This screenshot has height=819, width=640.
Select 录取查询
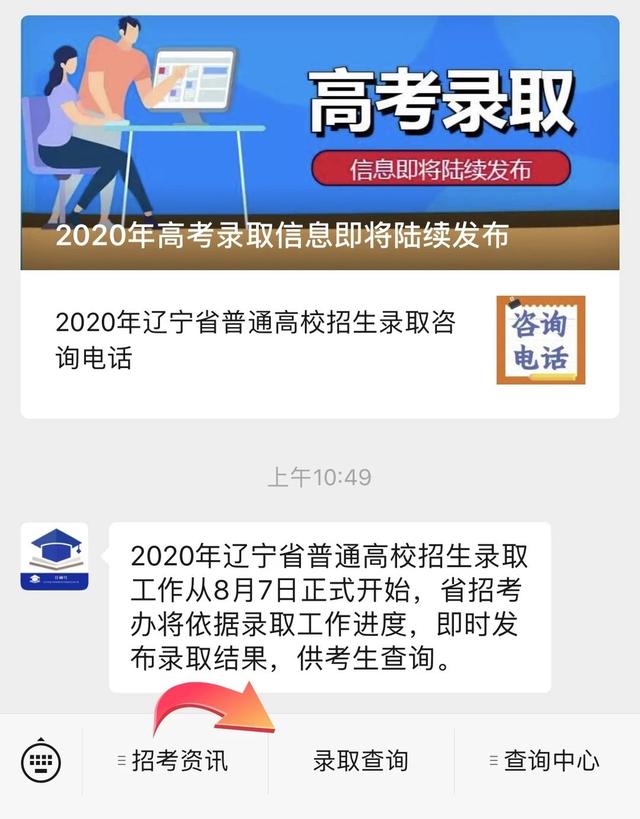pyautogui.click(x=360, y=761)
